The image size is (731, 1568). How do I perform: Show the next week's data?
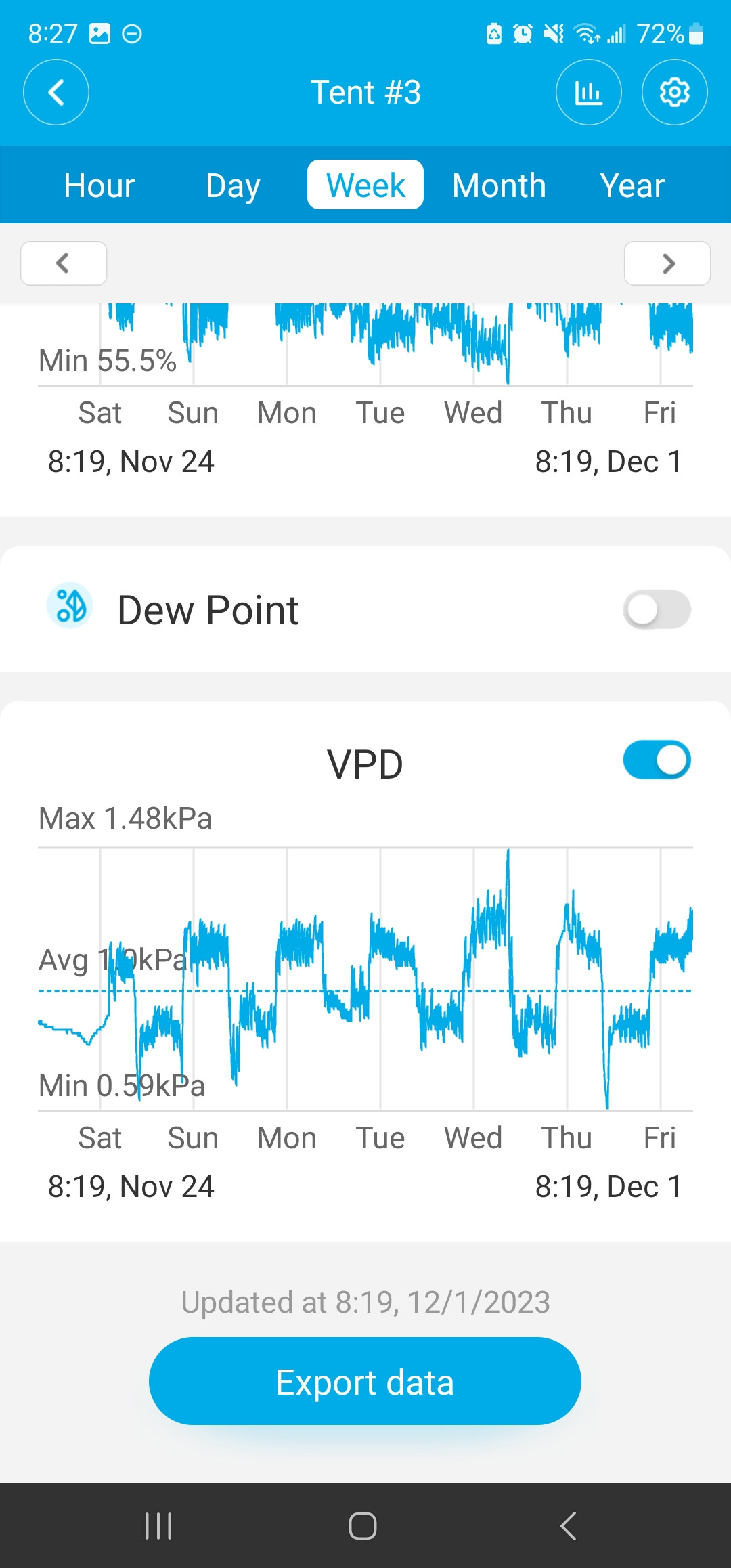click(x=667, y=263)
